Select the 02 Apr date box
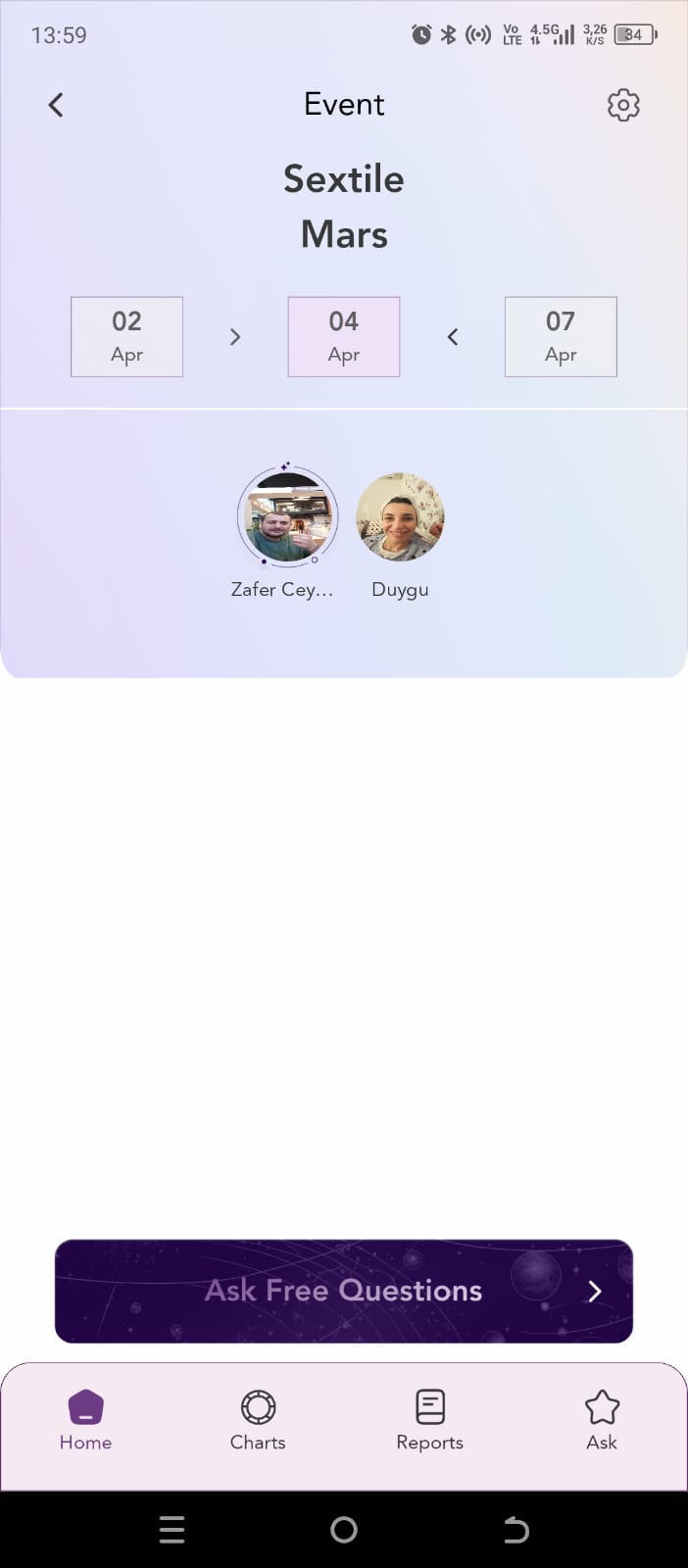 (126, 336)
